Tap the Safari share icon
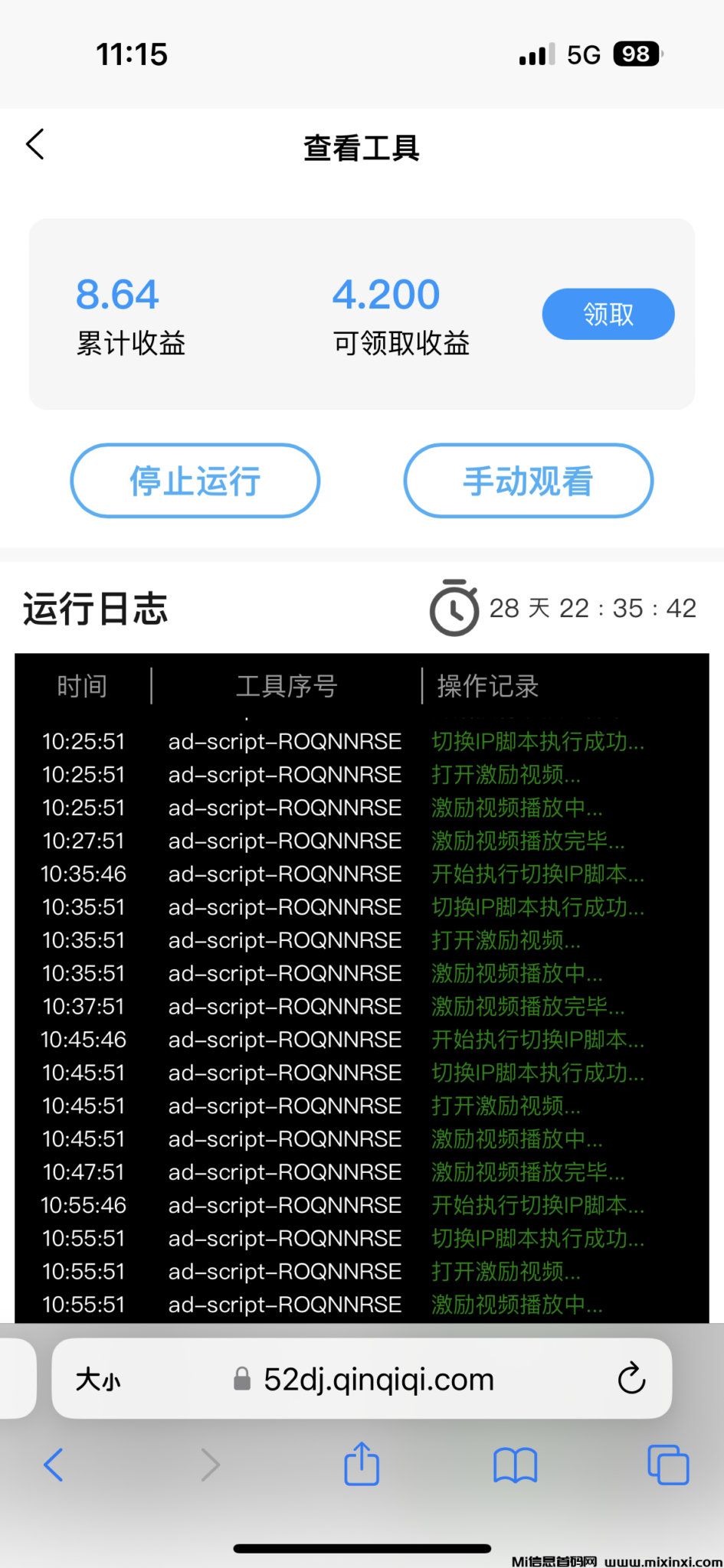Viewport: 724px width, 1568px height. coord(361,1464)
